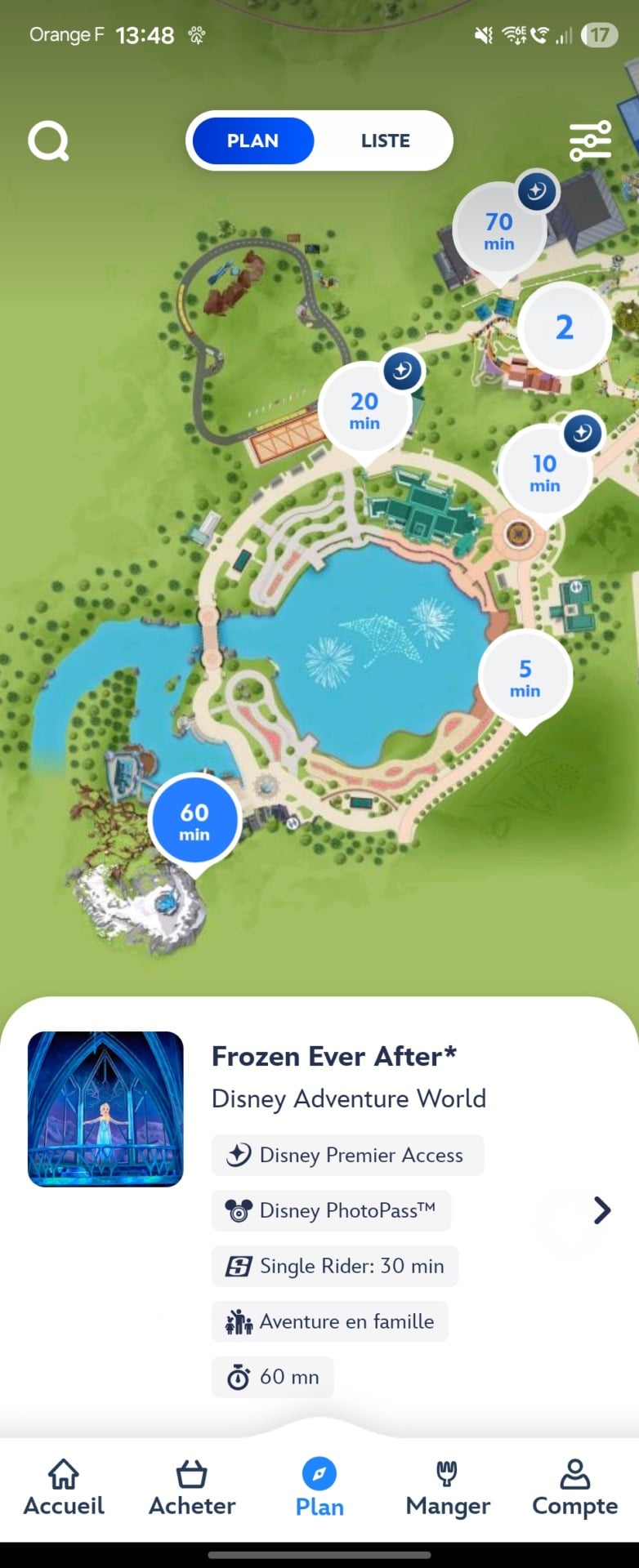The image size is (639, 1568).
Task: Tap the Single Rider 30 min tag
Action: click(x=334, y=1266)
